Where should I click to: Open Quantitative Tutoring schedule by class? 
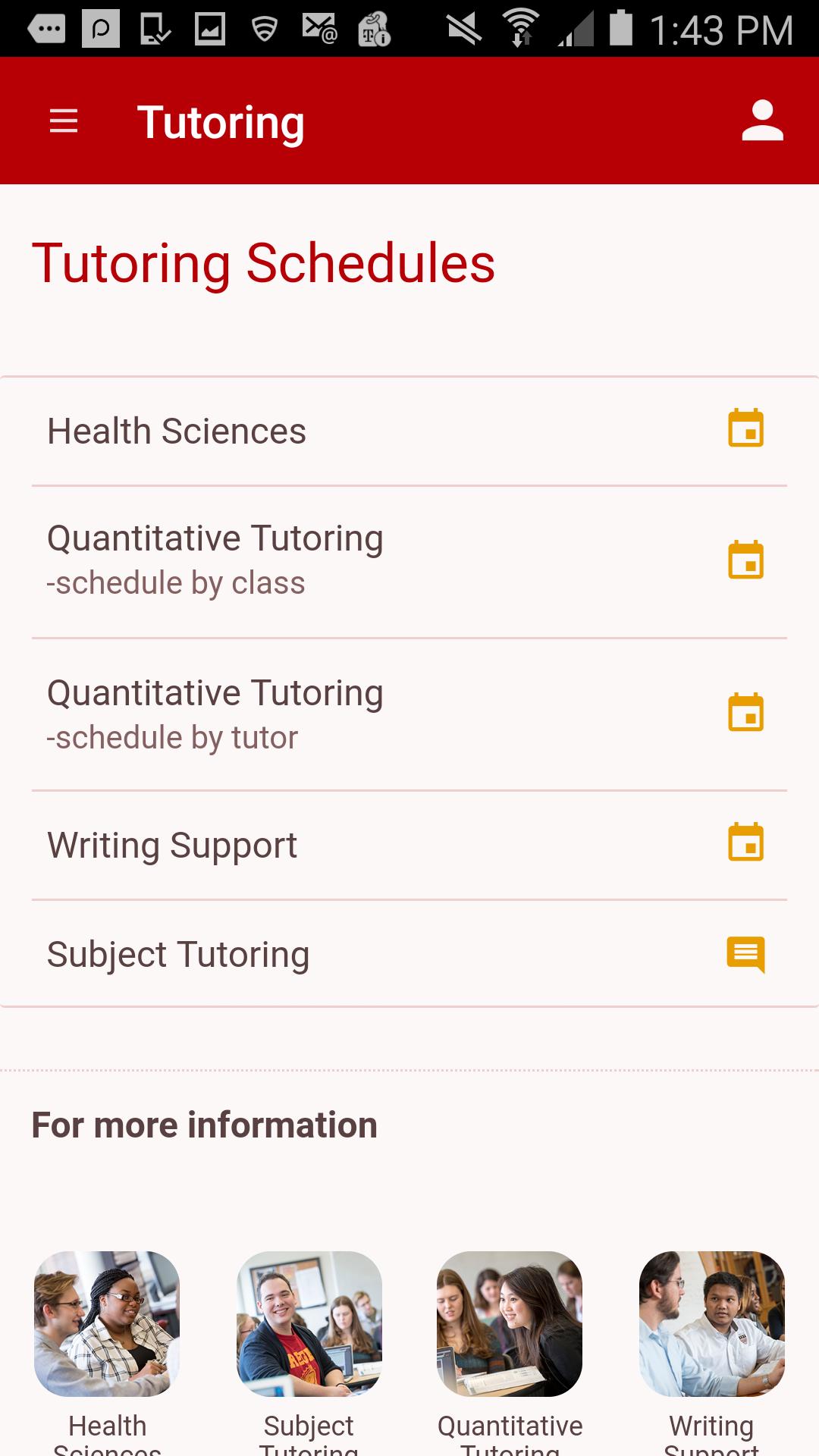[409, 562]
